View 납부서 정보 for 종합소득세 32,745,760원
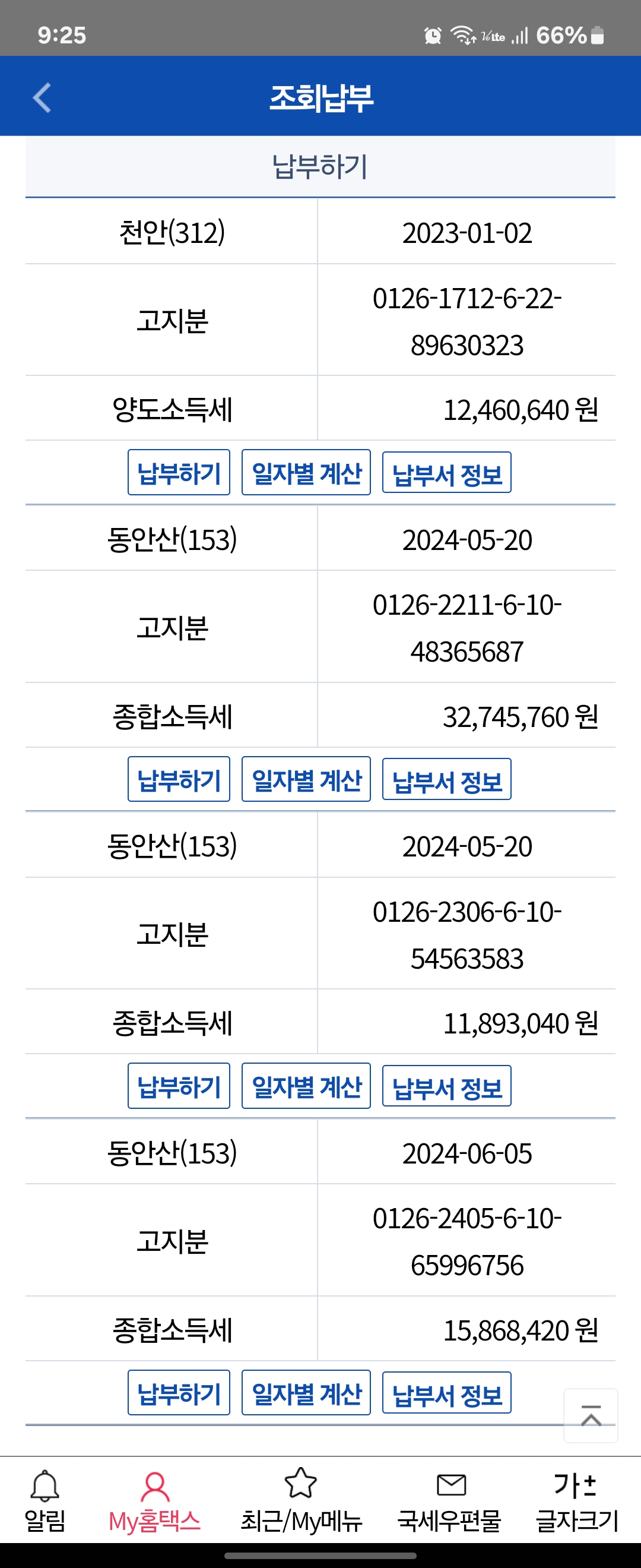 (446, 780)
